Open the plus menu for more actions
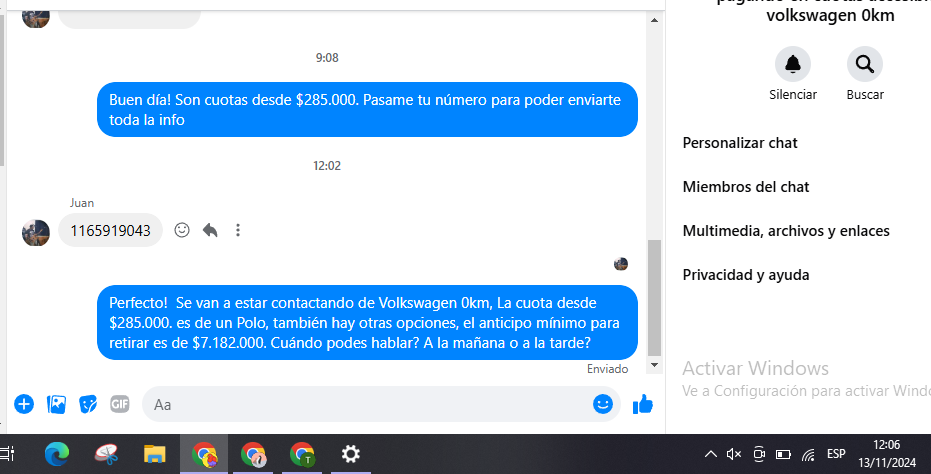 [x=24, y=404]
